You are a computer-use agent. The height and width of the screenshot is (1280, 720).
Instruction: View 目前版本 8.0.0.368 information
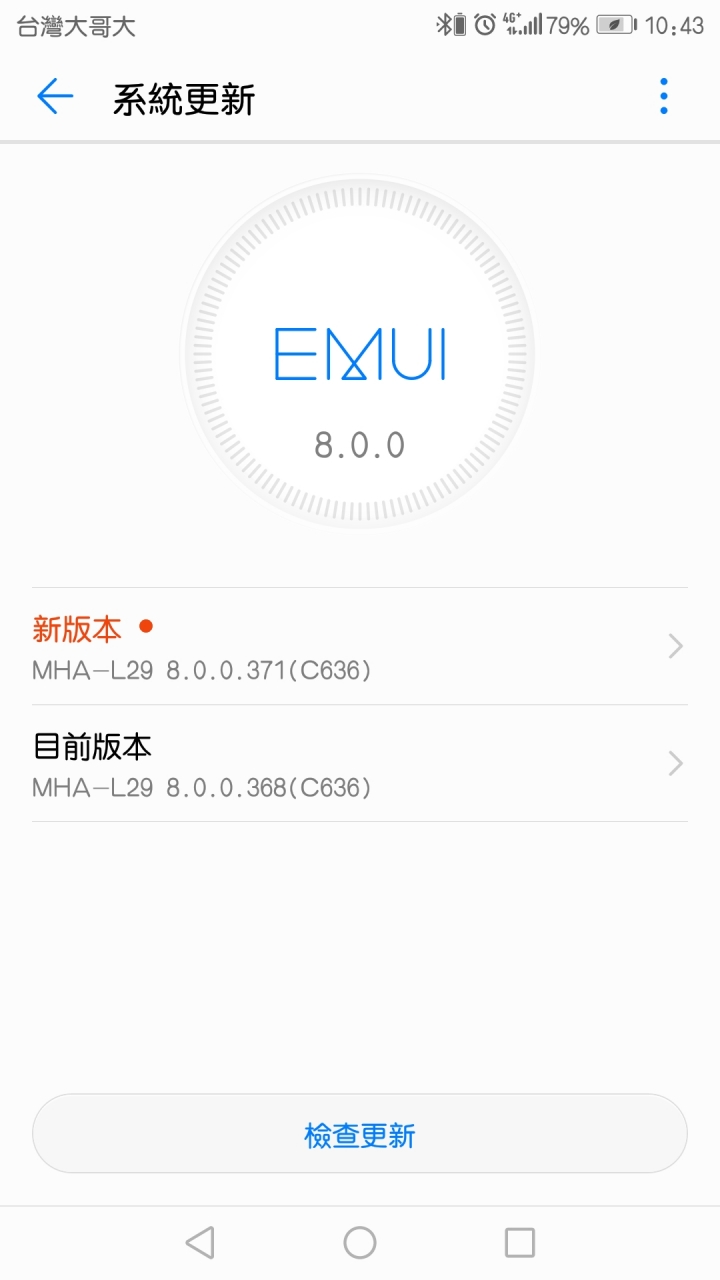tap(359, 764)
